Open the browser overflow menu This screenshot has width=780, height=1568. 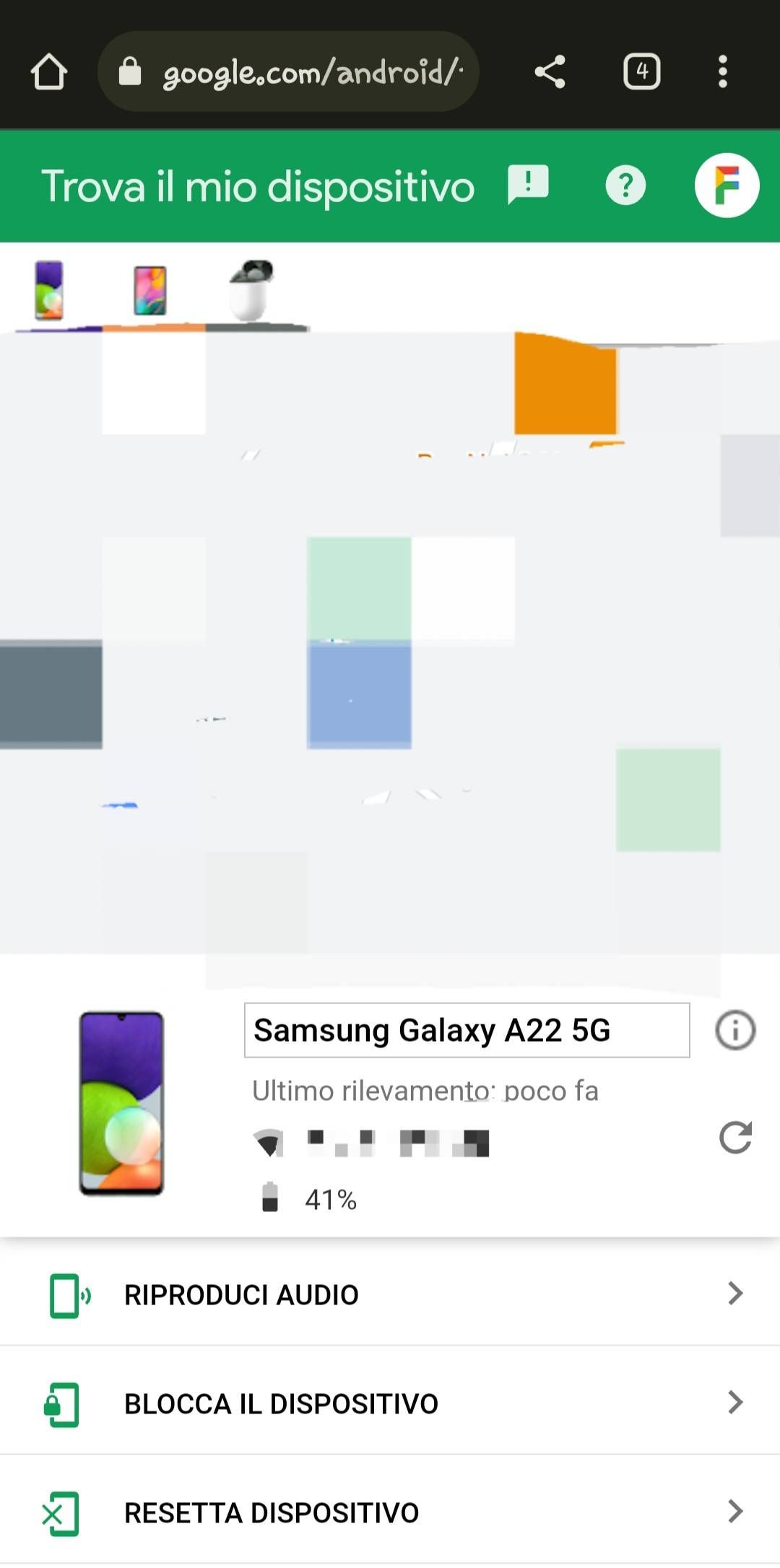point(722,72)
